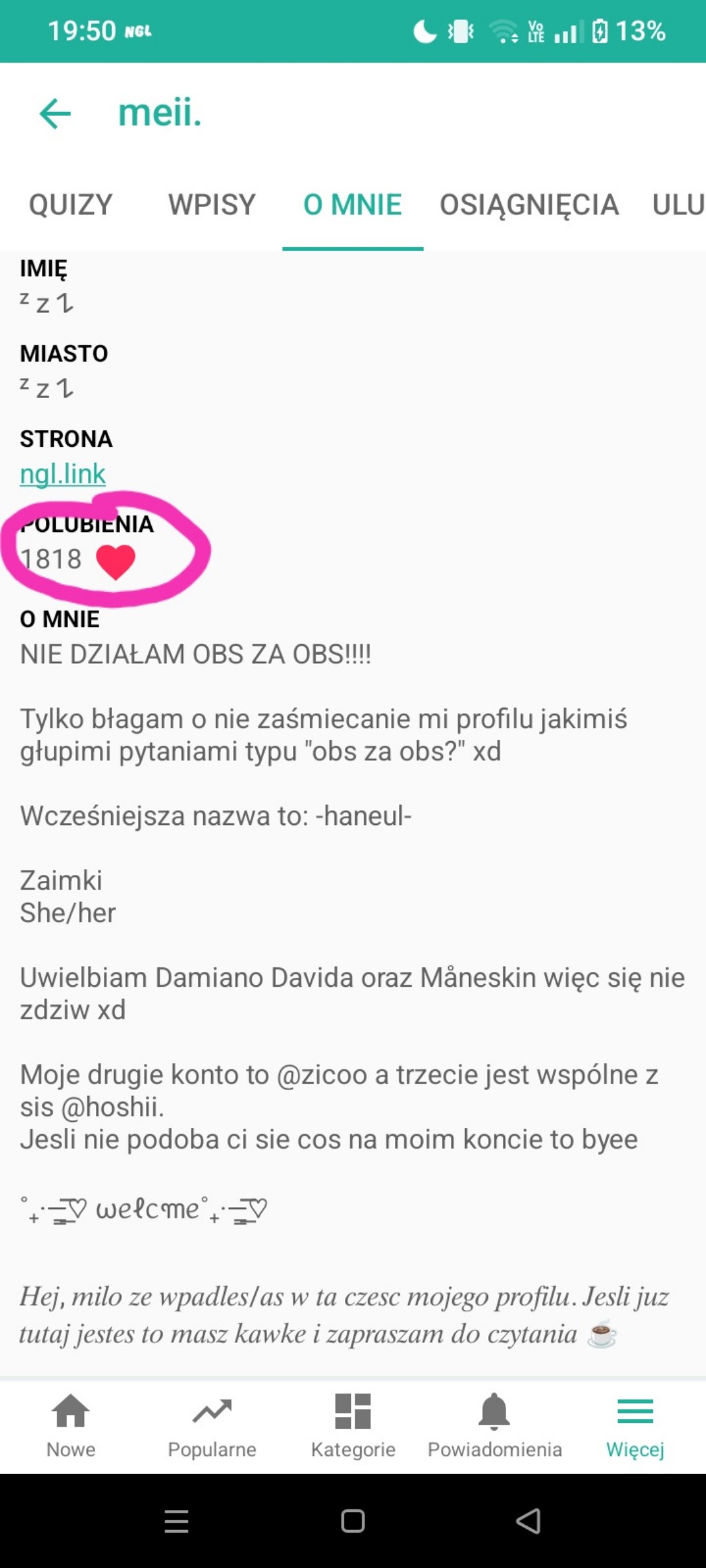
Task: Open the Popularne section
Action: [x=212, y=1426]
